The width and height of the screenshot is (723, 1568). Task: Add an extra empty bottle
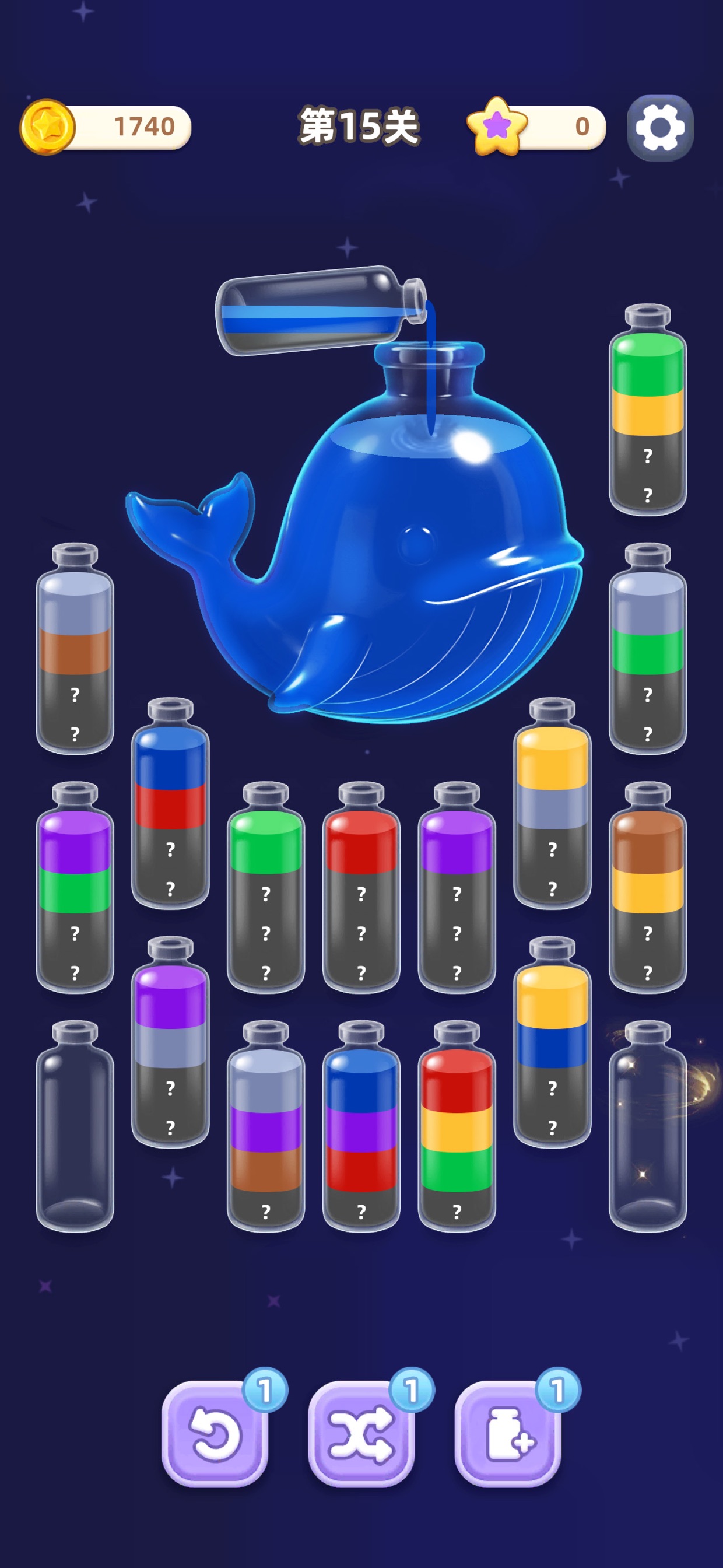508,1433
